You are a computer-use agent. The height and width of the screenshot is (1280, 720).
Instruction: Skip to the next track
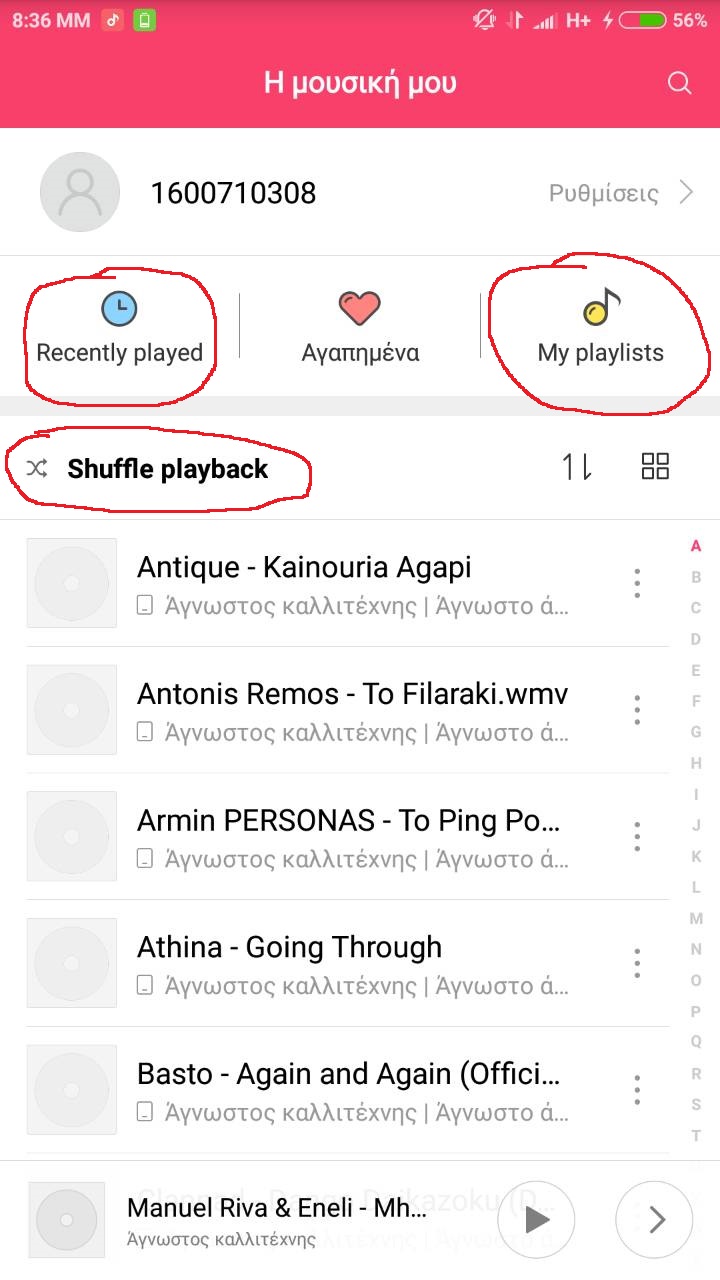[655, 1219]
